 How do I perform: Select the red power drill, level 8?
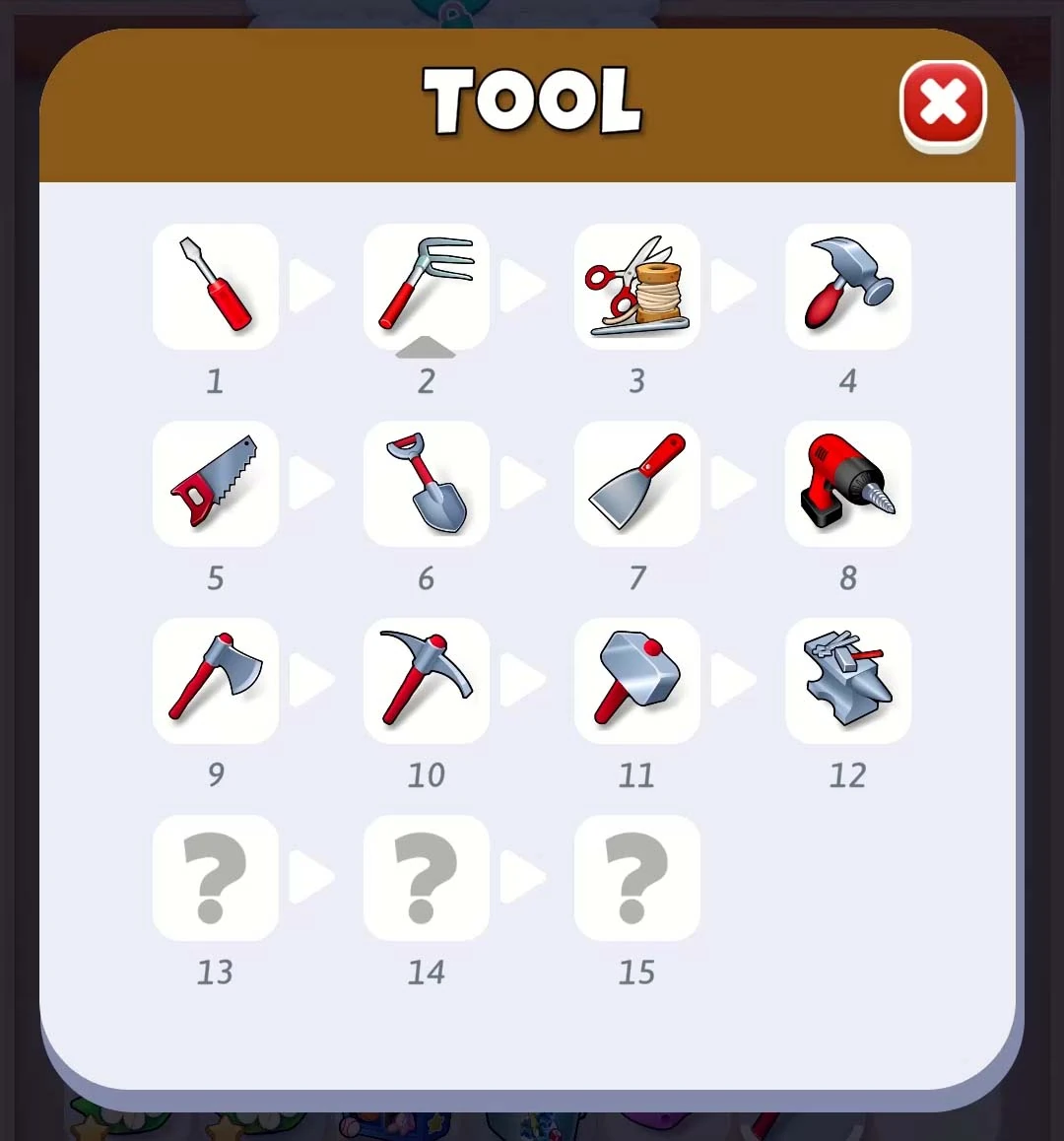tap(847, 483)
